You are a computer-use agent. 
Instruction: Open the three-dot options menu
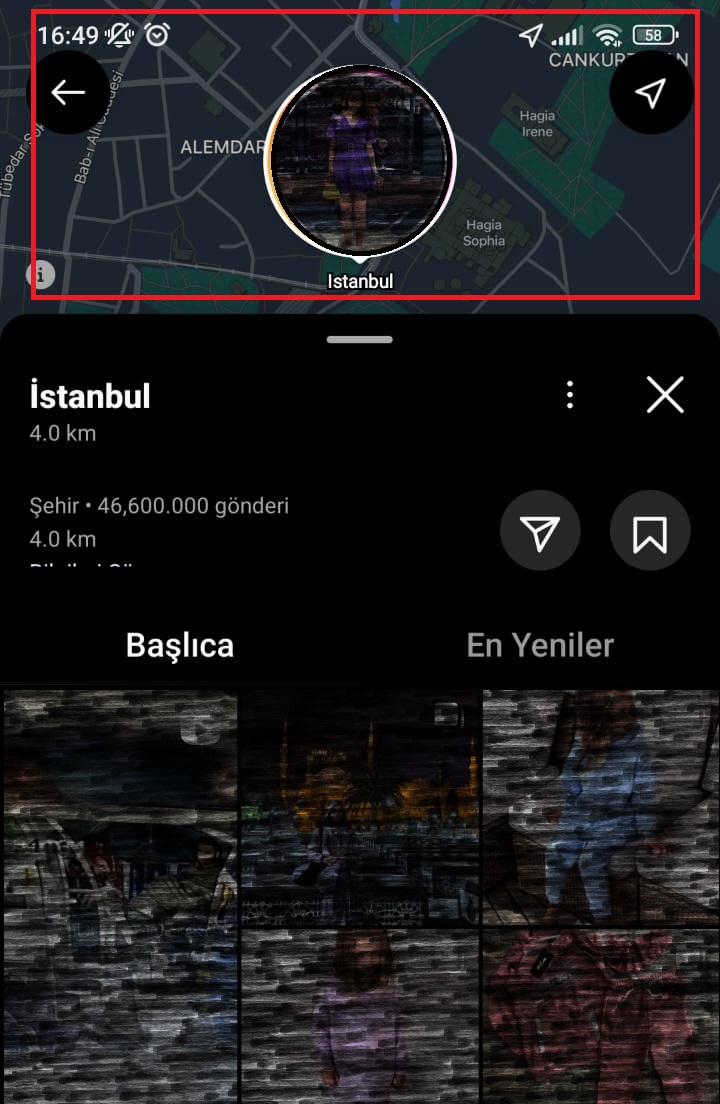click(570, 395)
